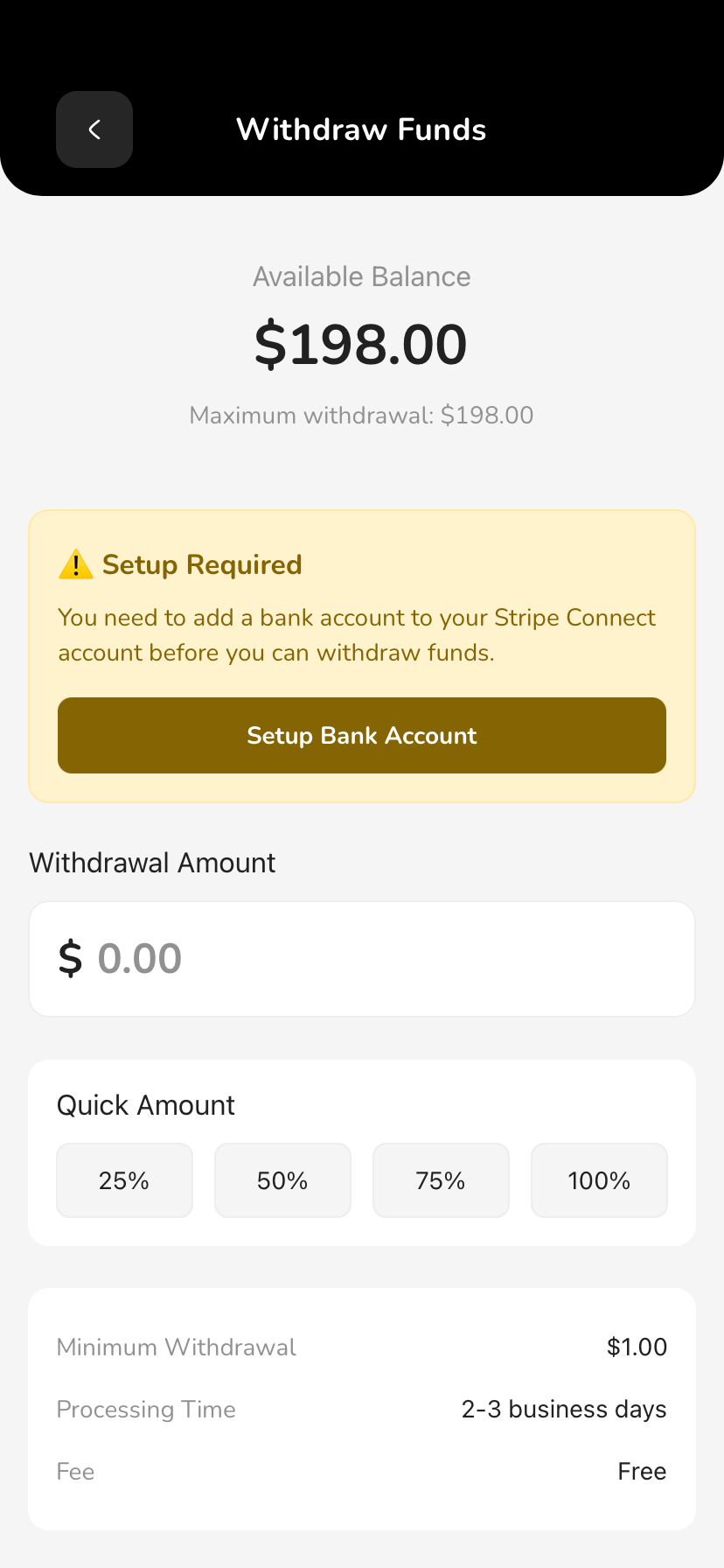Focus the withdrawal amount field

tap(362, 959)
